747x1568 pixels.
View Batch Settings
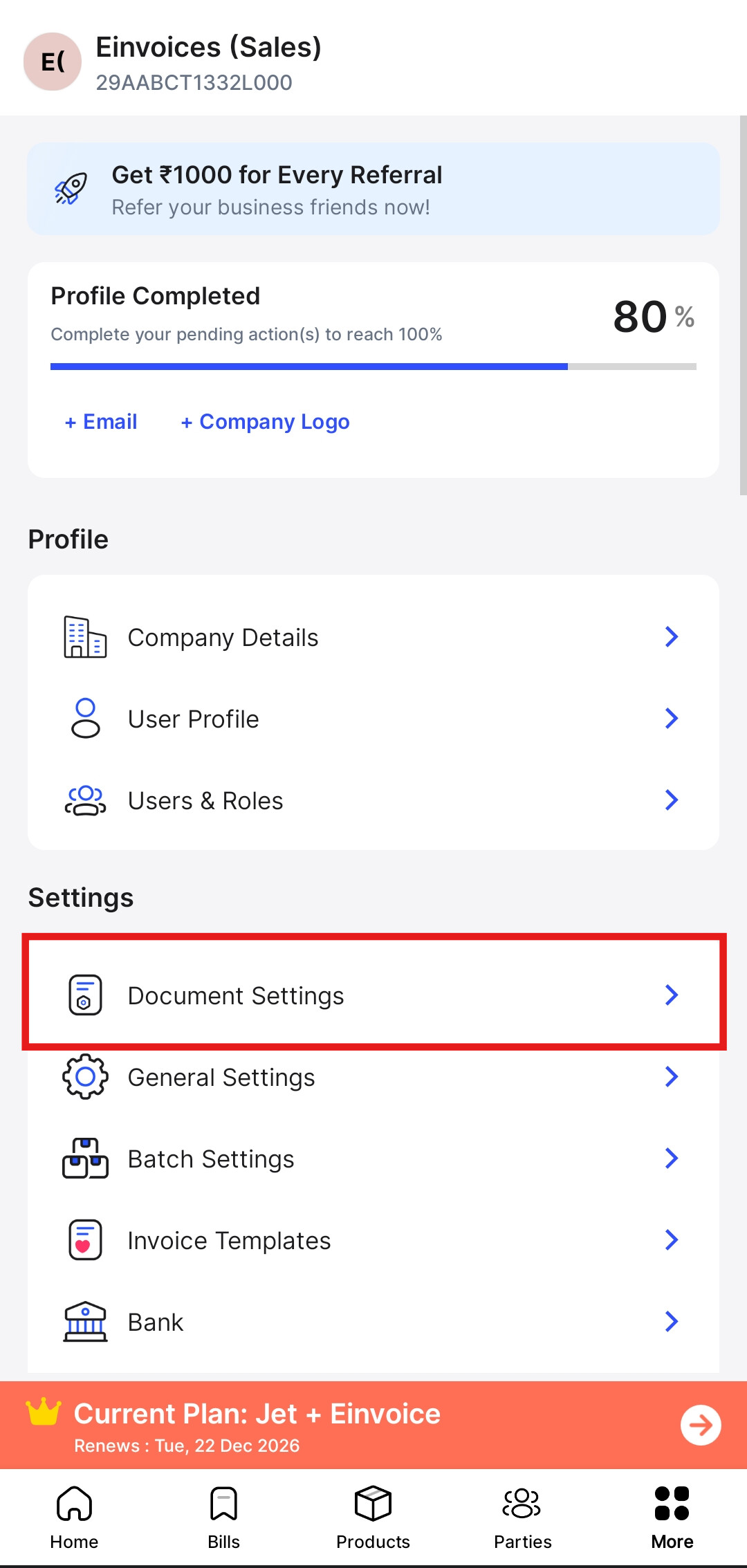373,1159
